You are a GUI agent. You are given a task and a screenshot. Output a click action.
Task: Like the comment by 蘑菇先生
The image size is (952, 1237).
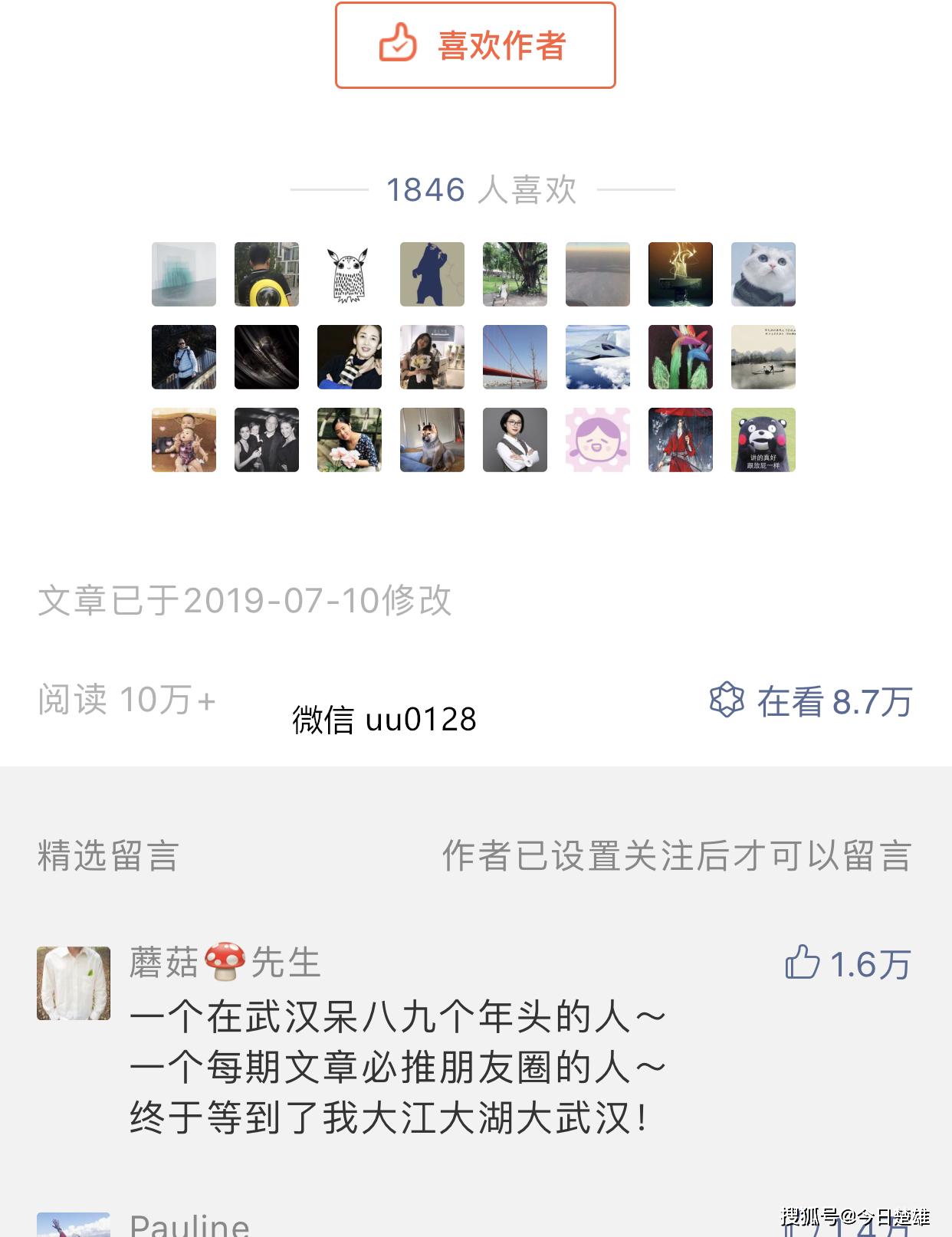click(x=803, y=963)
